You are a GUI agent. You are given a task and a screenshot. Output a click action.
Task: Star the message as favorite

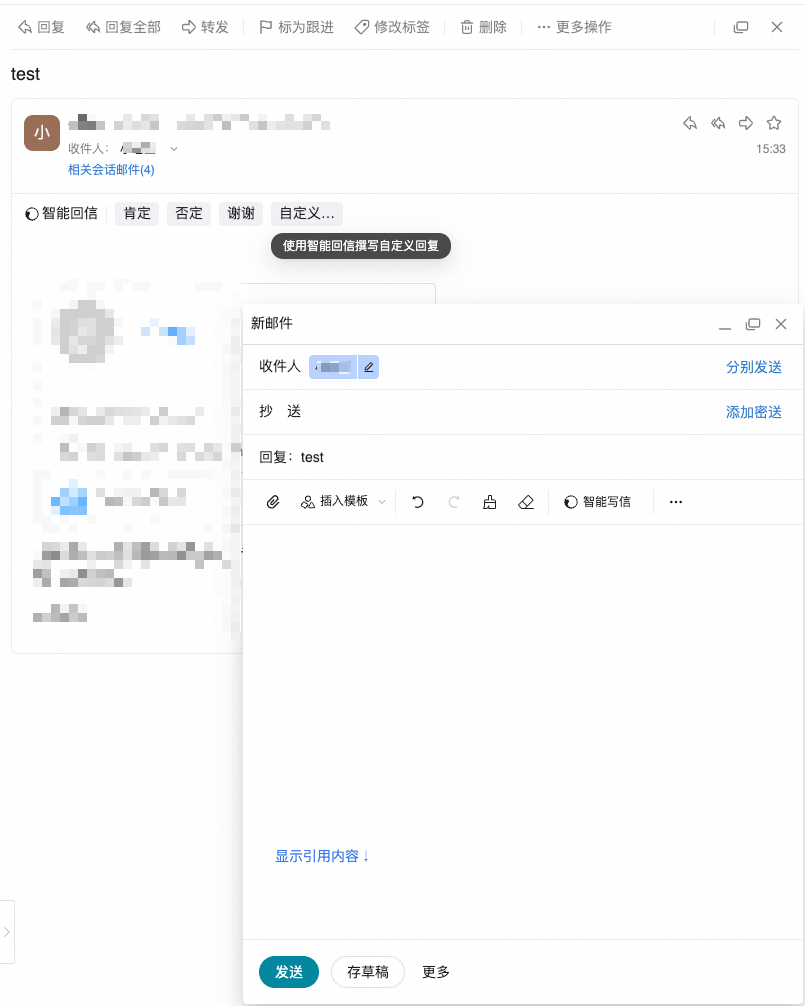tap(773, 122)
